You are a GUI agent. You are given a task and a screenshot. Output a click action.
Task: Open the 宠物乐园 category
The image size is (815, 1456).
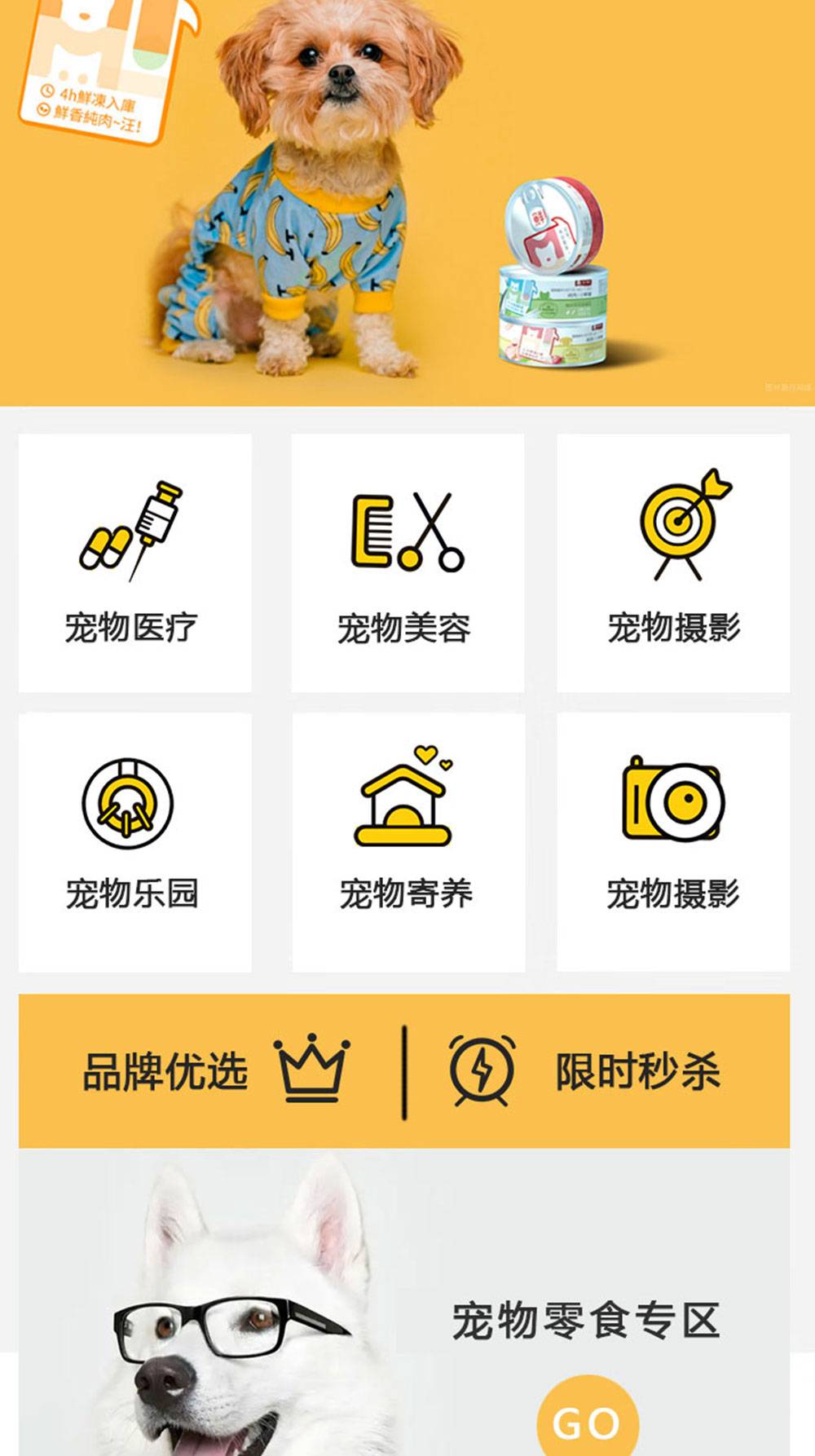coord(134,842)
